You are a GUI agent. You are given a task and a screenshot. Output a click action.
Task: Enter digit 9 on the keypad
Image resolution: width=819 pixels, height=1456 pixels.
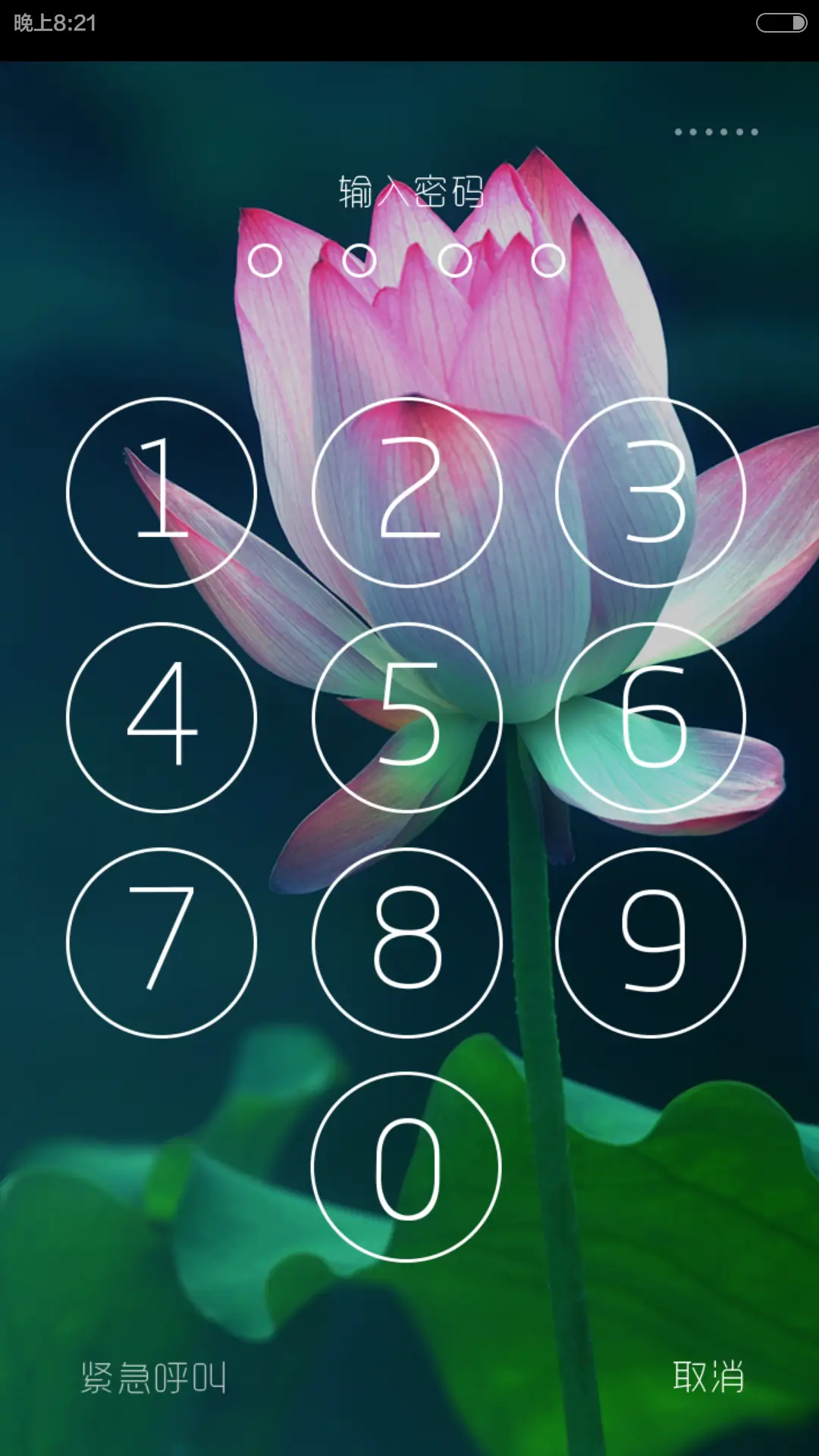point(651,943)
